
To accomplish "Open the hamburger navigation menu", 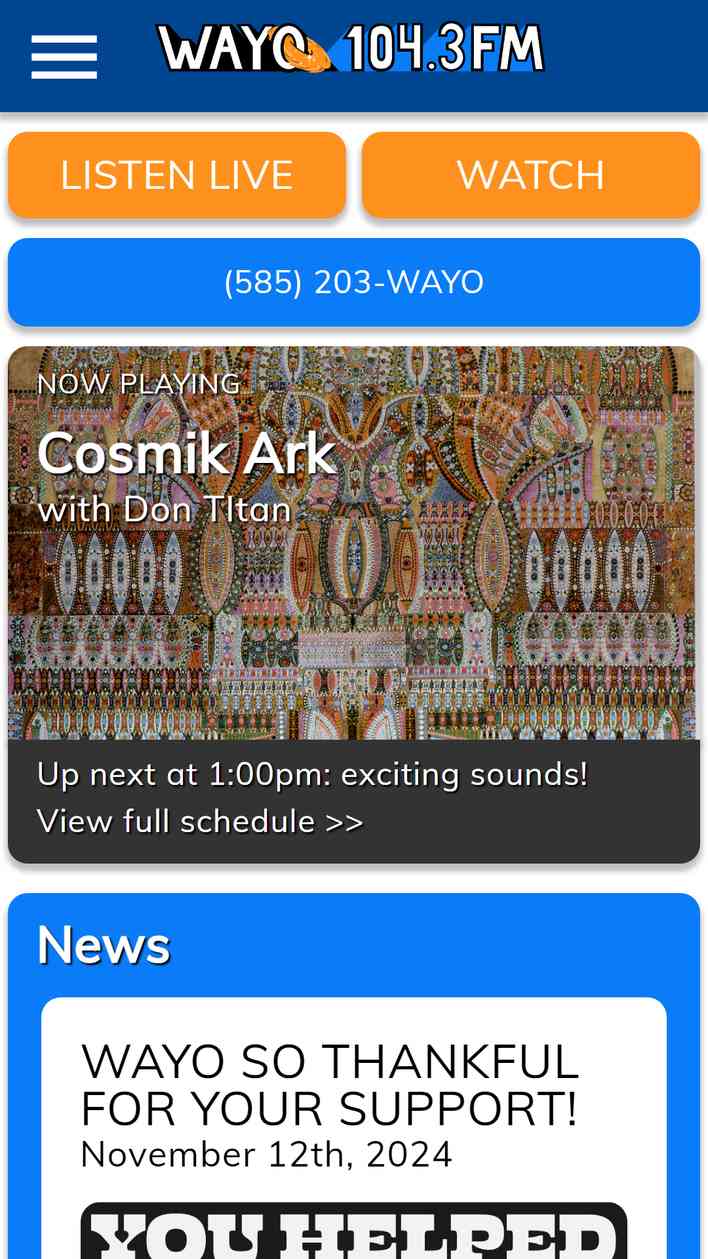I will (x=64, y=56).
